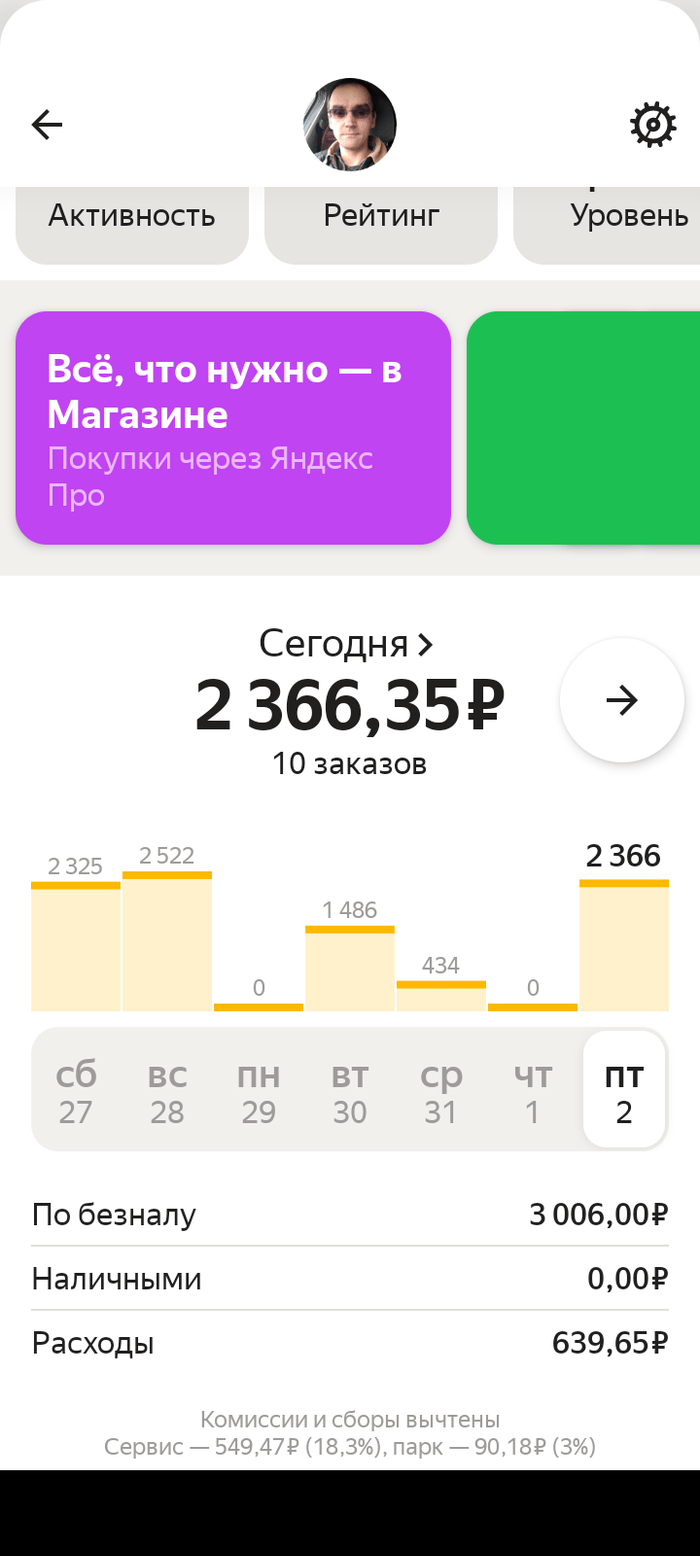Screen dimensions: 700x1556
Task: Select Friday пт 2 in the week
Action: [624, 1092]
